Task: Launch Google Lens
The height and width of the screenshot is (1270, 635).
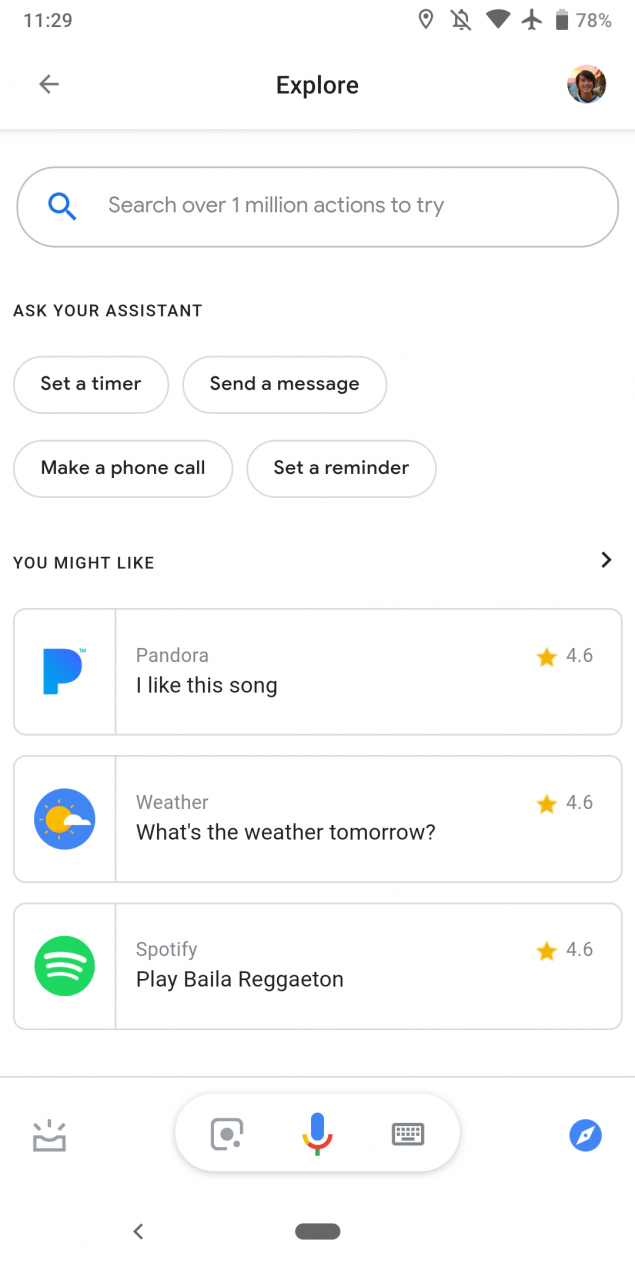Action: (227, 1134)
